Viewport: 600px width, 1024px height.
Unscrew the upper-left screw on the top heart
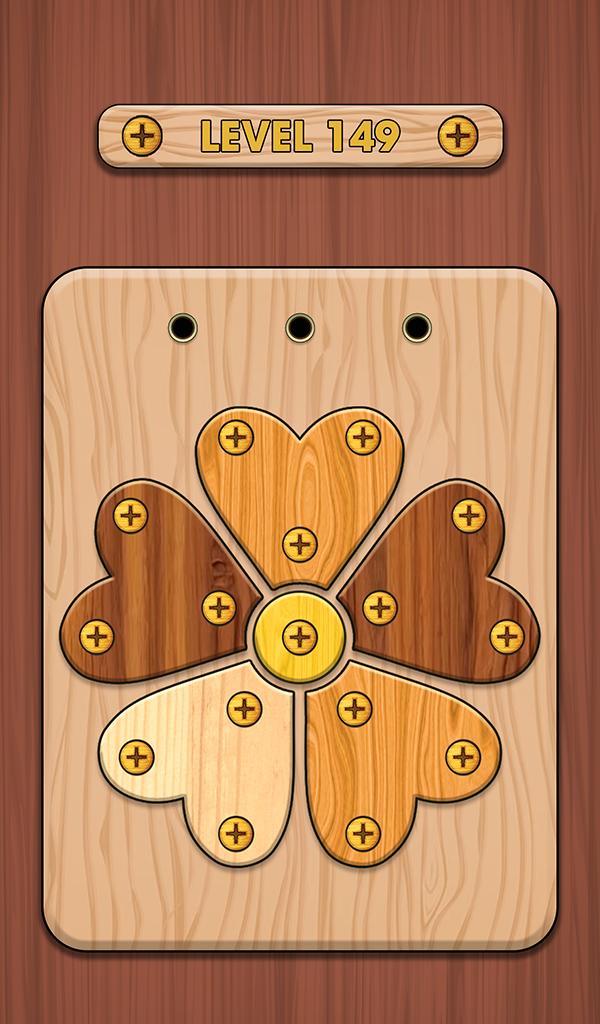[x=236, y=437]
